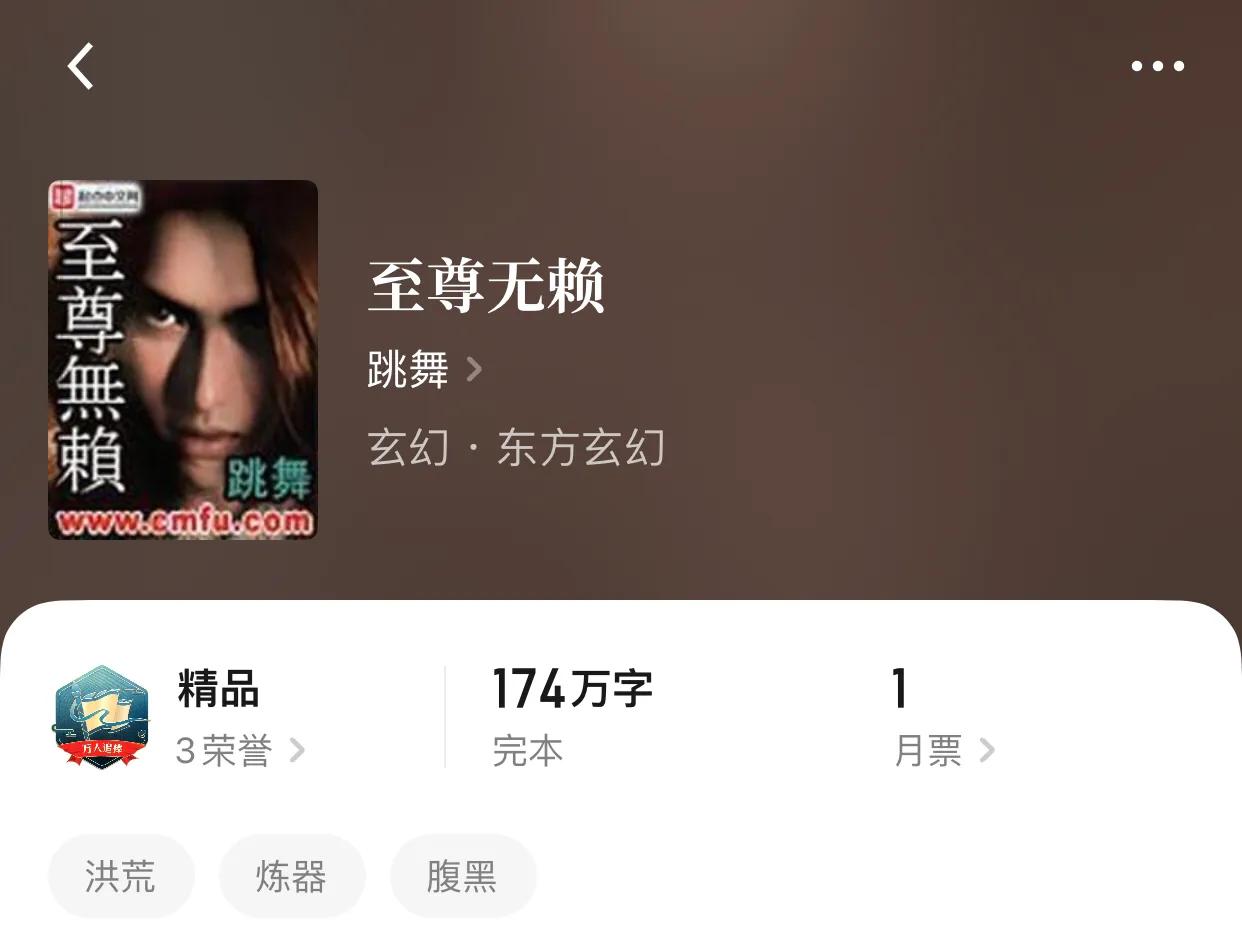Open the 月票 monthly ticket page

pos(944,750)
